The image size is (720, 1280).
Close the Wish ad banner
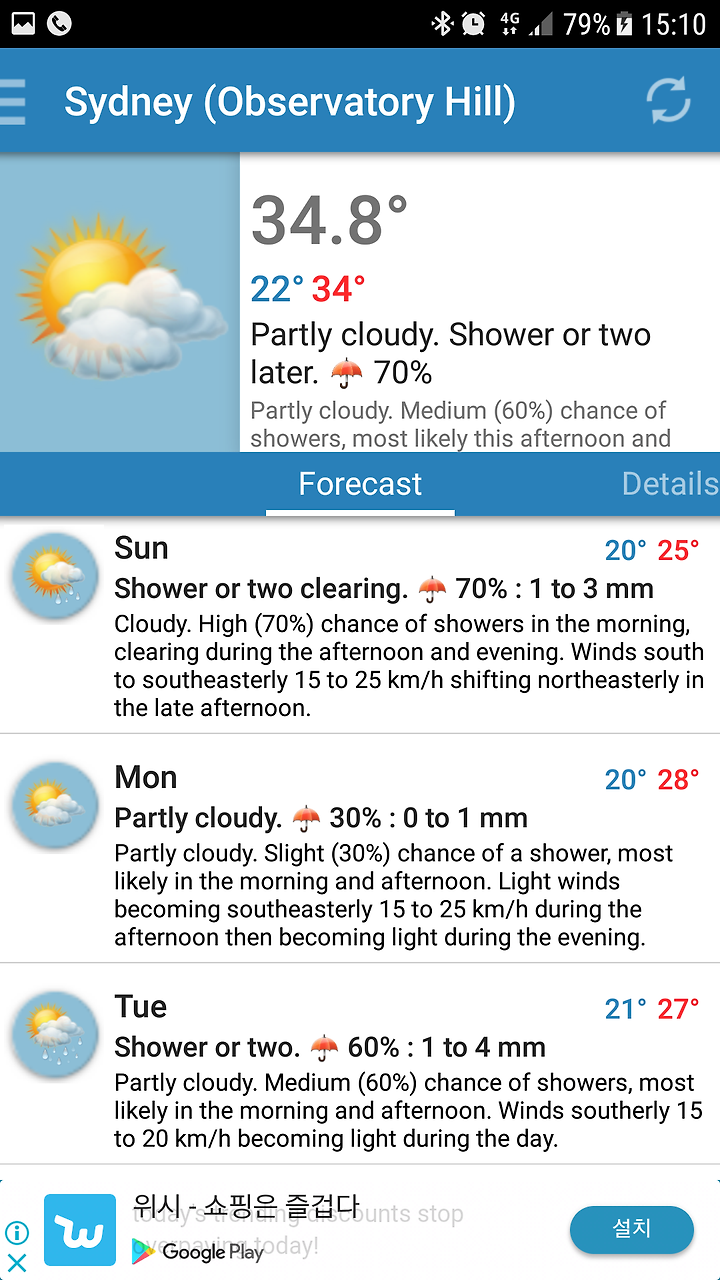(x=17, y=1263)
